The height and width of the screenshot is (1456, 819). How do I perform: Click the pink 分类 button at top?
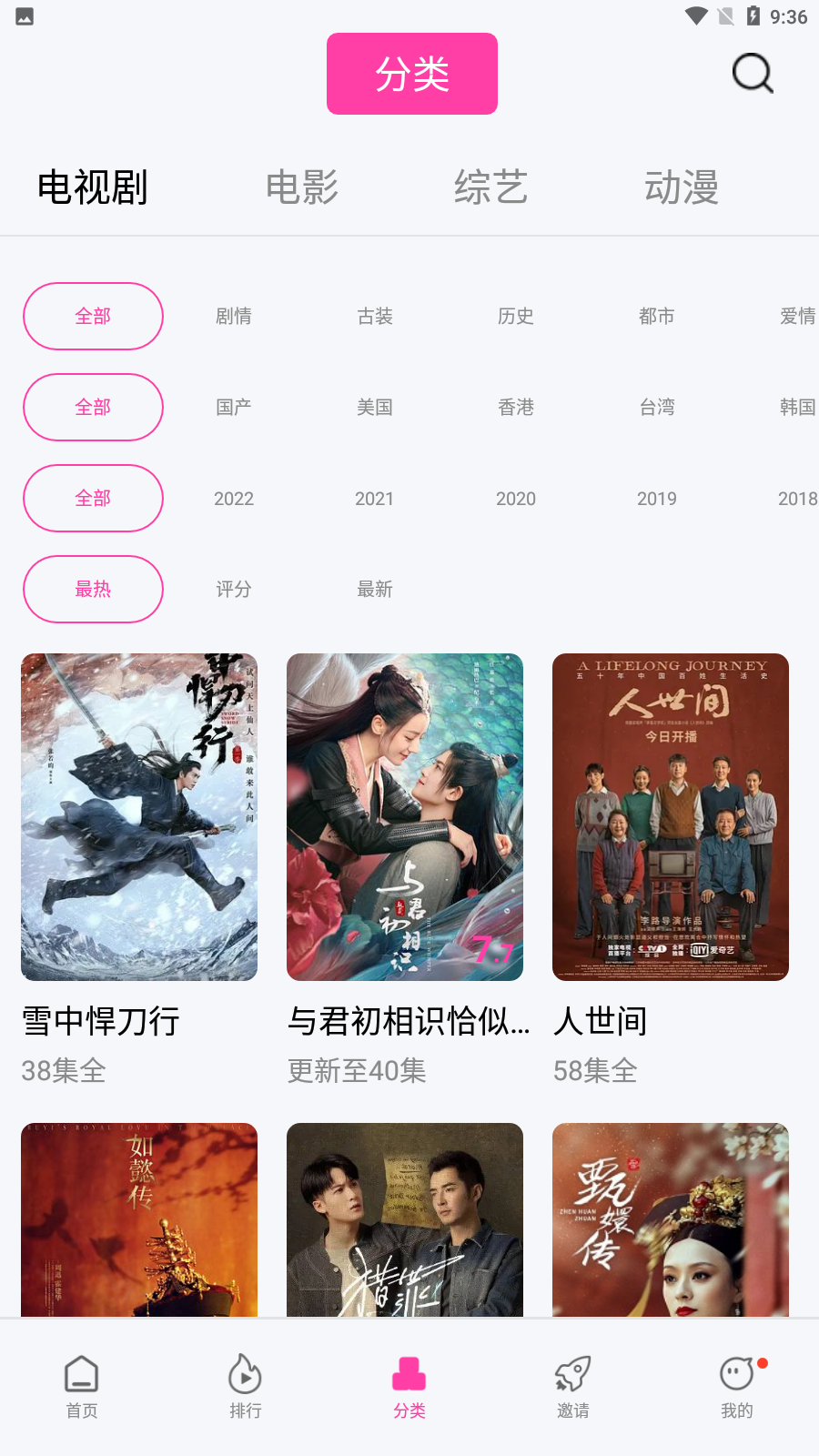[x=411, y=74]
